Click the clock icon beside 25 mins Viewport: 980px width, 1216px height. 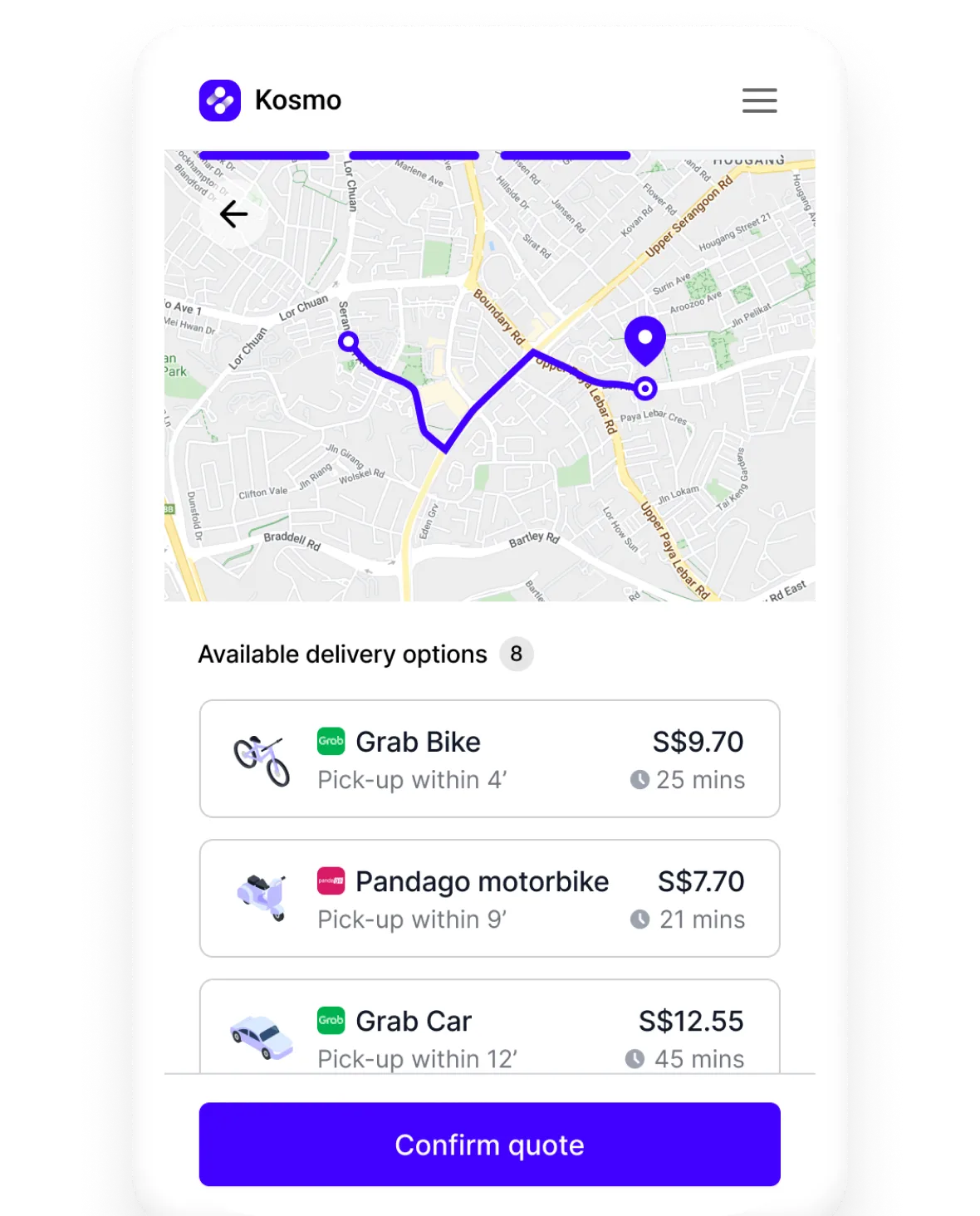639,779
